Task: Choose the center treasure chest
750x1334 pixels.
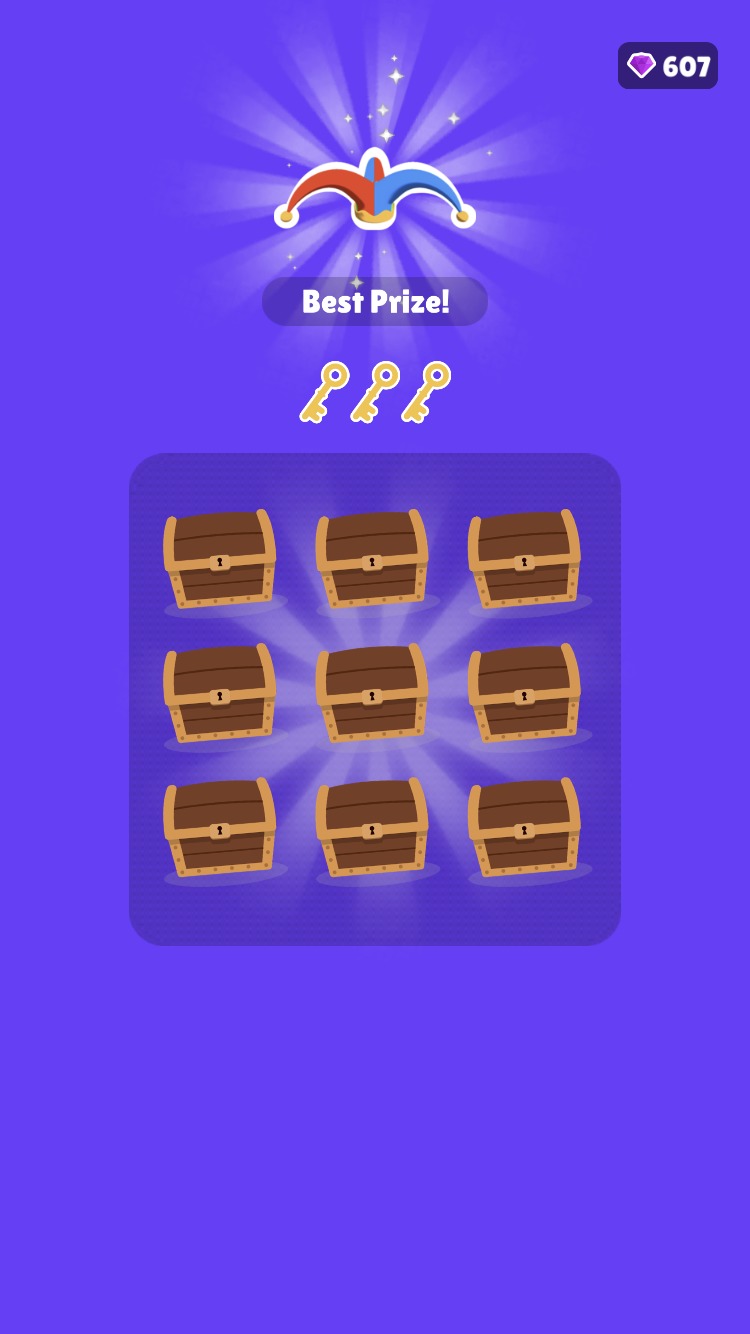Action: point(372,692)
